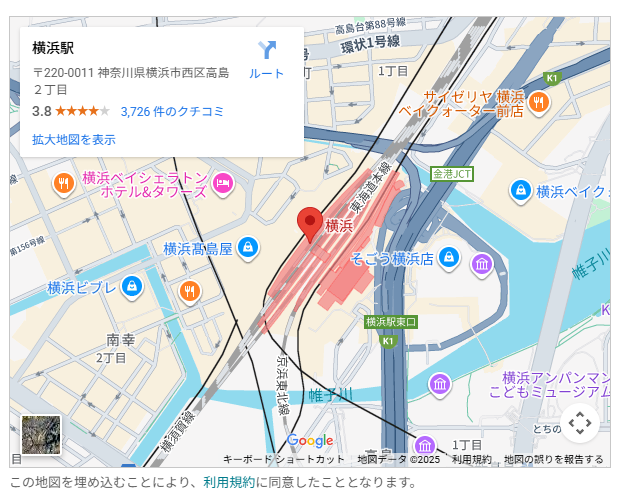Tap the red 横浜 station pin
Screen dimensions: 619x493
point(310,224)
